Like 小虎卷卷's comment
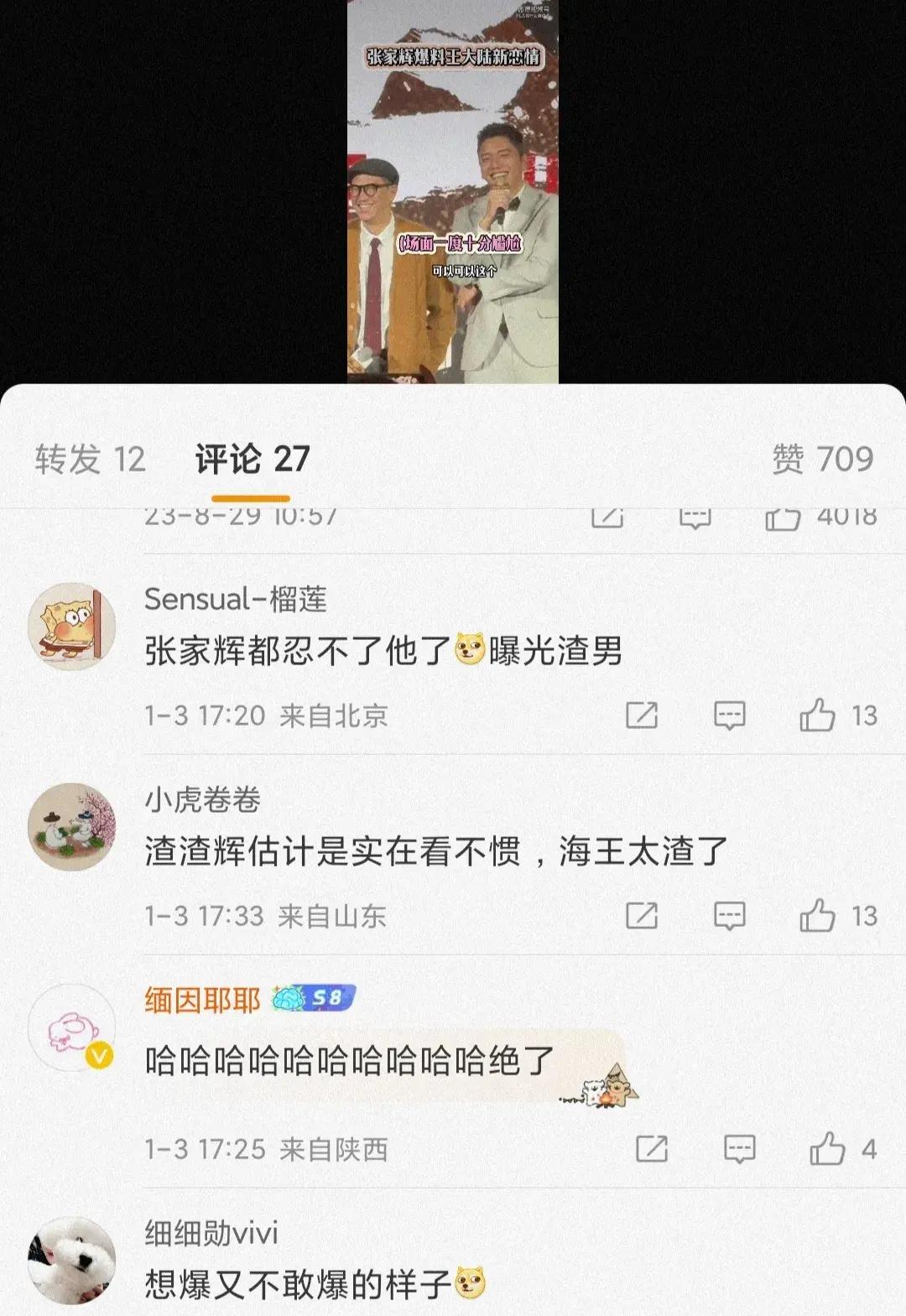 click(x=818, y=916)
